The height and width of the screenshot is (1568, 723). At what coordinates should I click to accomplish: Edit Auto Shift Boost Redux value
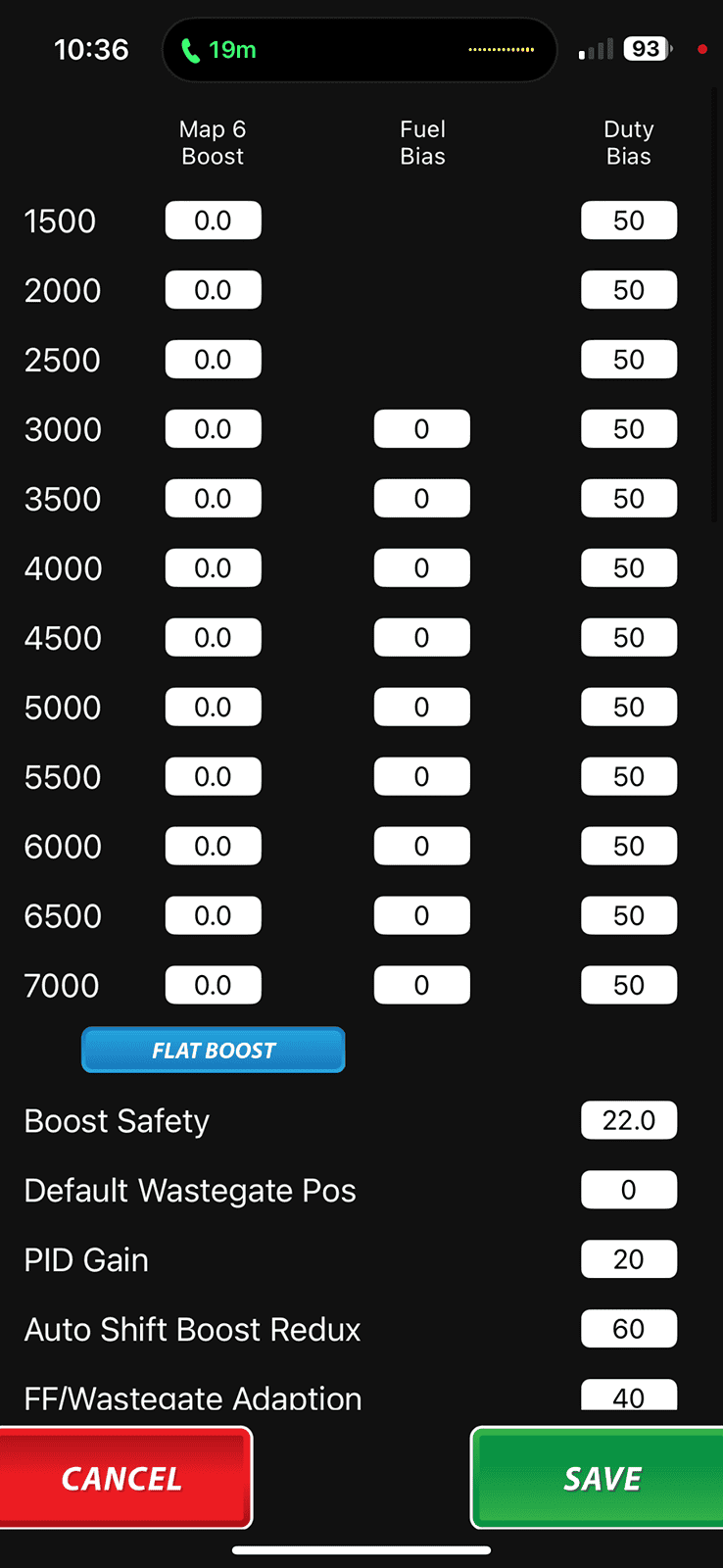tap(629, 1329)
